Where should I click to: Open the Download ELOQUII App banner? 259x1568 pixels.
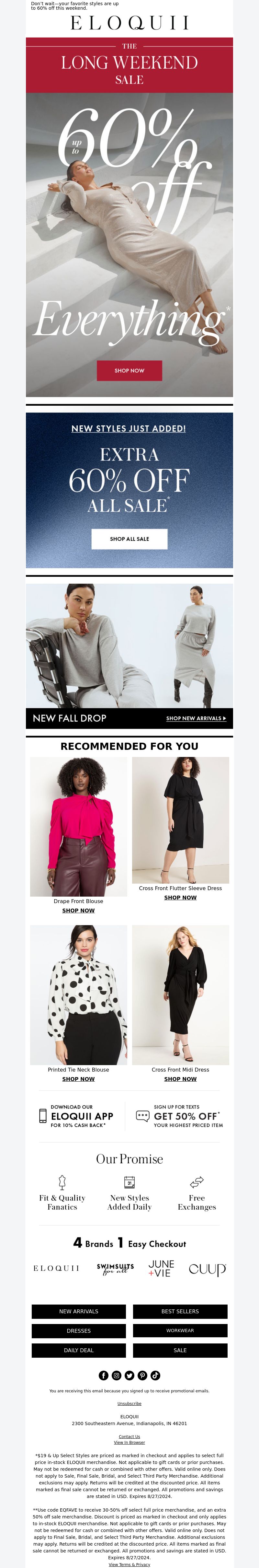click(76, 1116)
